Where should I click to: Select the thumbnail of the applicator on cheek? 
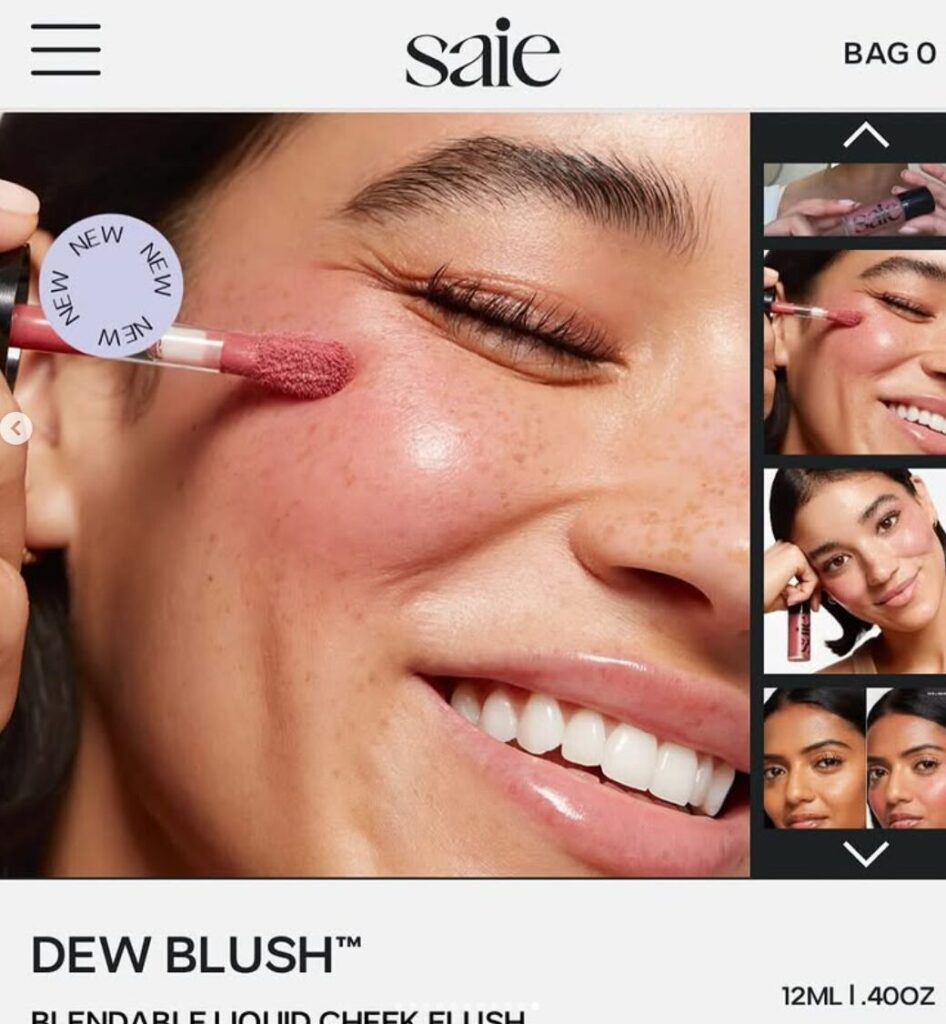[855, 351]
